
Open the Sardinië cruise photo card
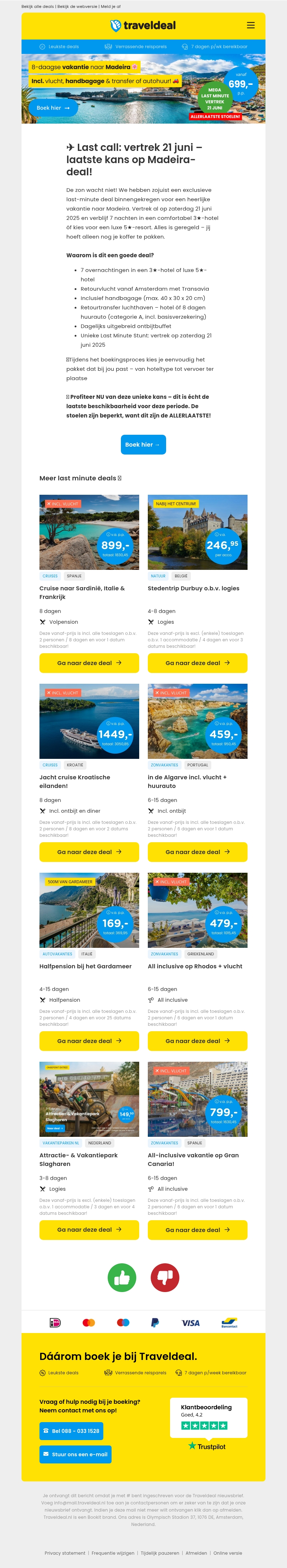coord(89,532)
